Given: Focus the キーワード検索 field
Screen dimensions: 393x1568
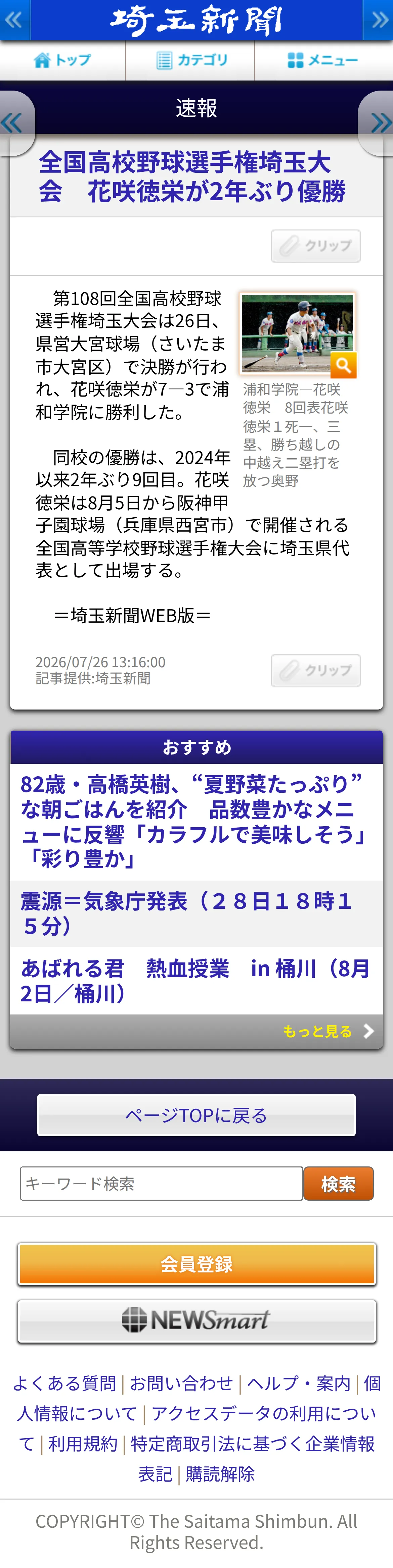Looking at the screenshot, I should tap(162, 1183).
